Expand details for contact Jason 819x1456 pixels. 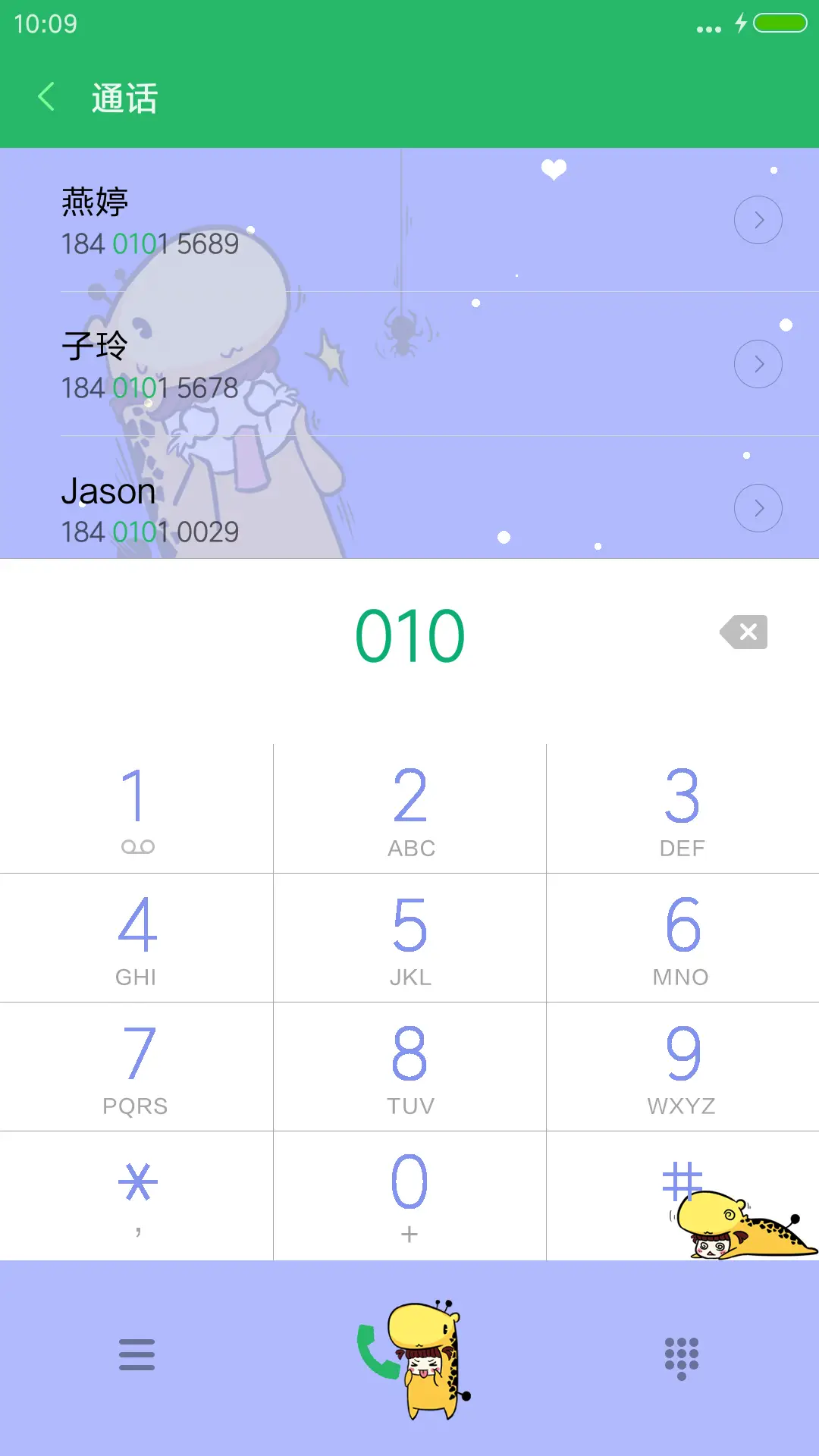pos(758,508)
